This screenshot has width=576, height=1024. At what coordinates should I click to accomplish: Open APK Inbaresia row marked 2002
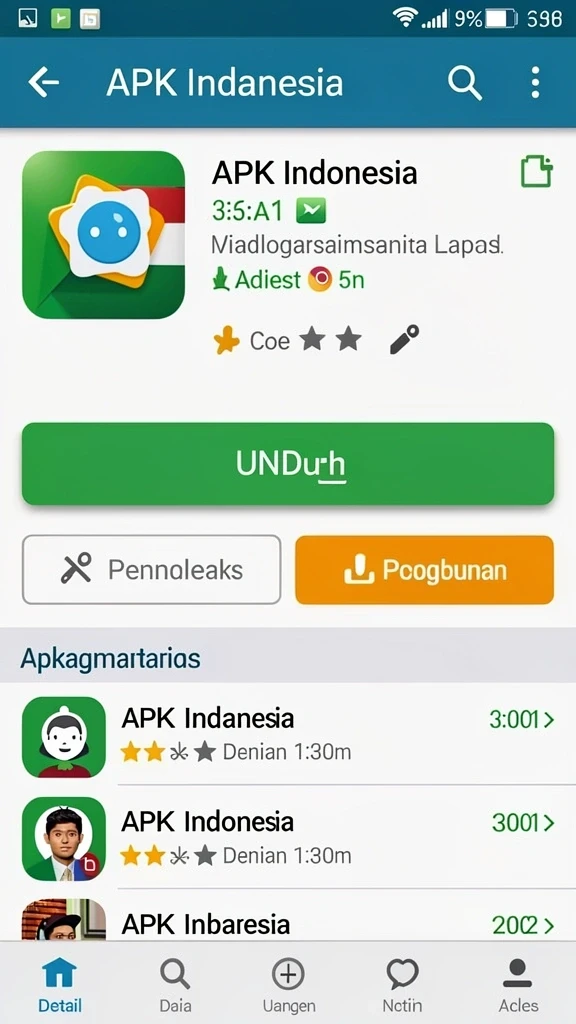click(x=288, y=917)
